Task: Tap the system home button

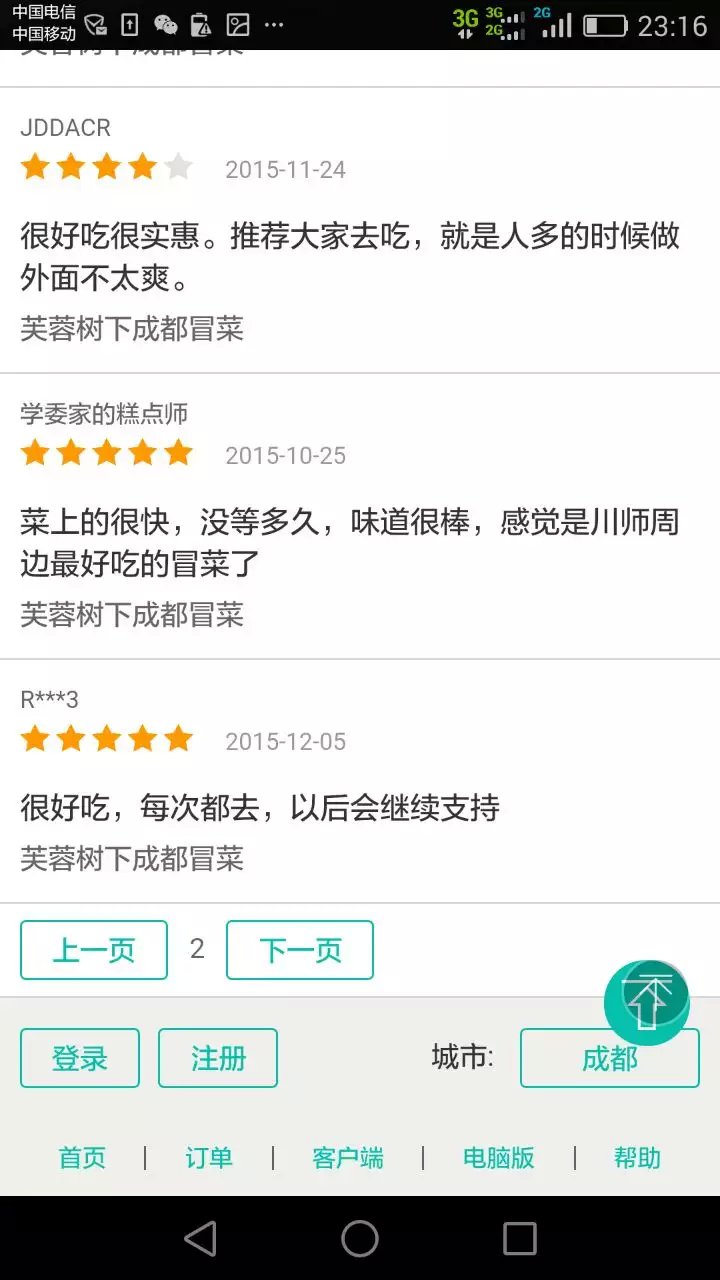Action: (360, 1239)
